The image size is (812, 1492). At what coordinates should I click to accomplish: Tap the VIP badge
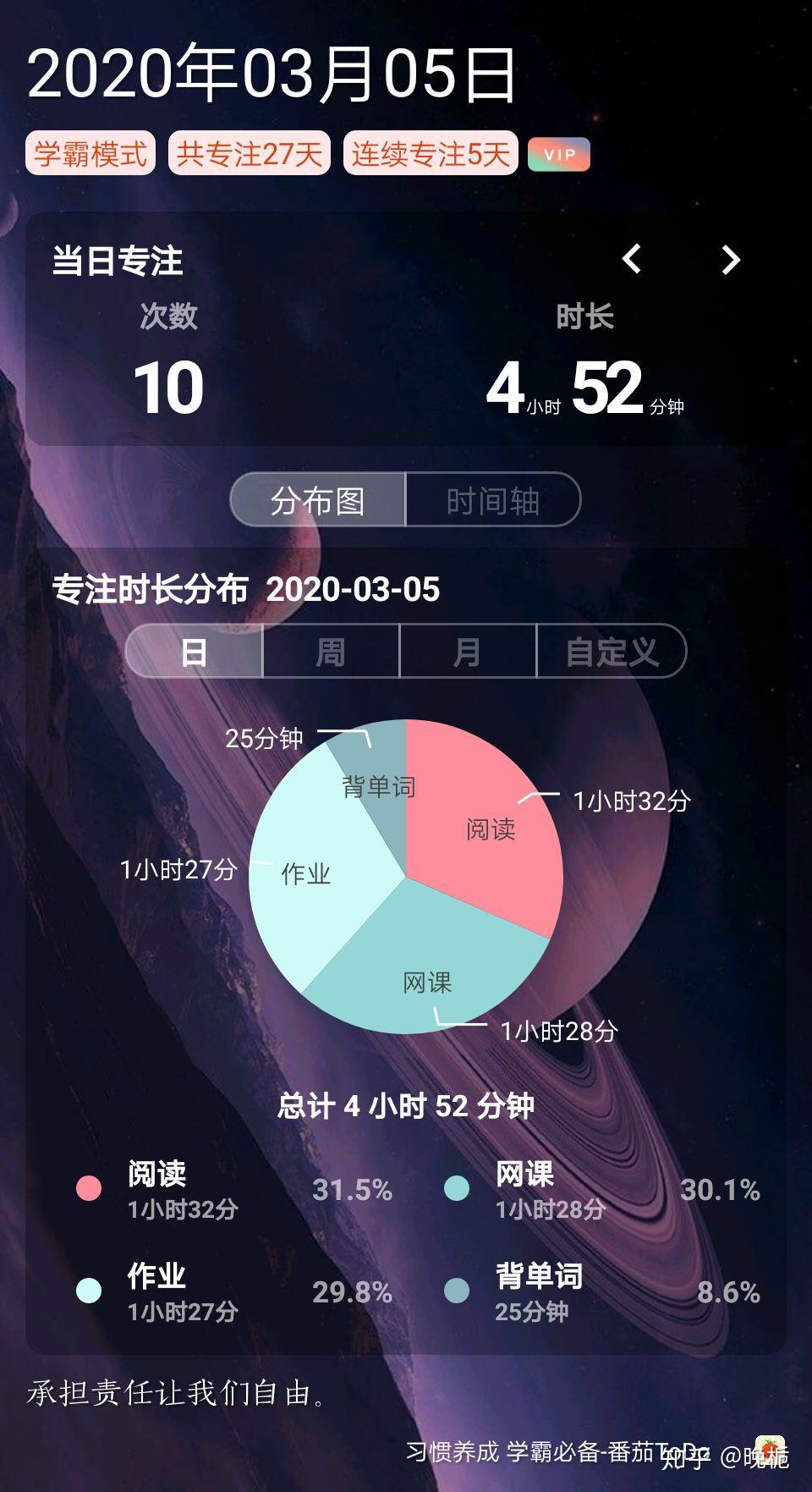pos(559,154)
